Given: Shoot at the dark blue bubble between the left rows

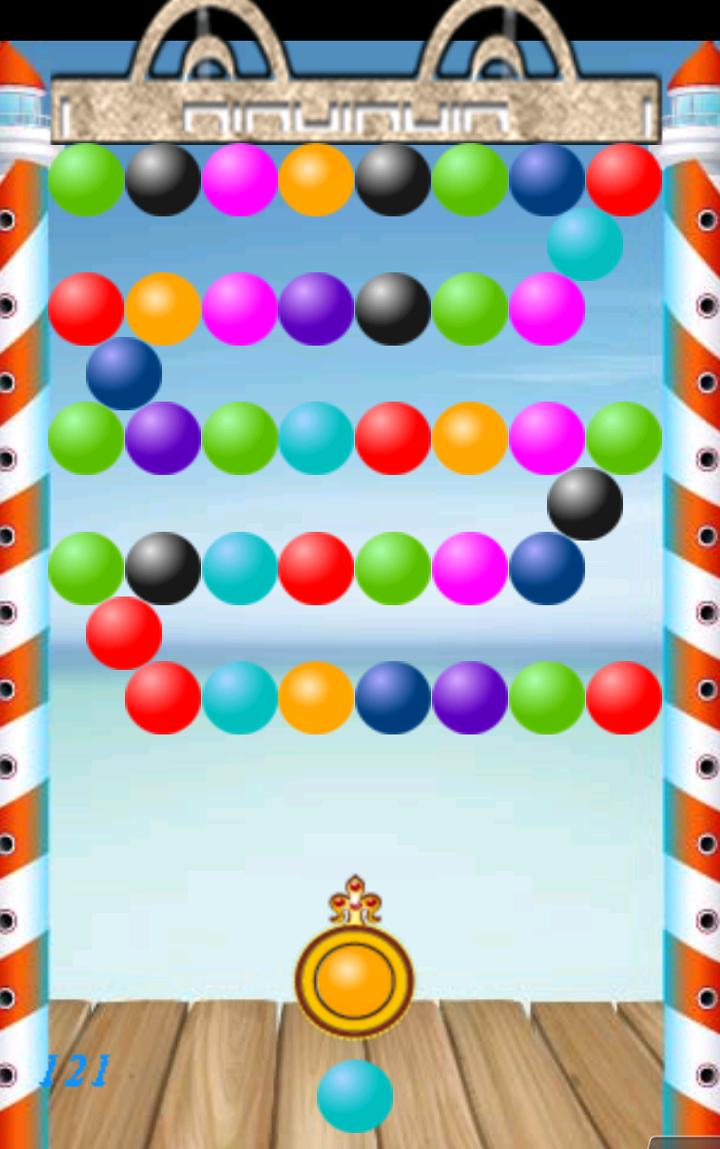Looking at the screenshot, I should [x=124, y=373].
